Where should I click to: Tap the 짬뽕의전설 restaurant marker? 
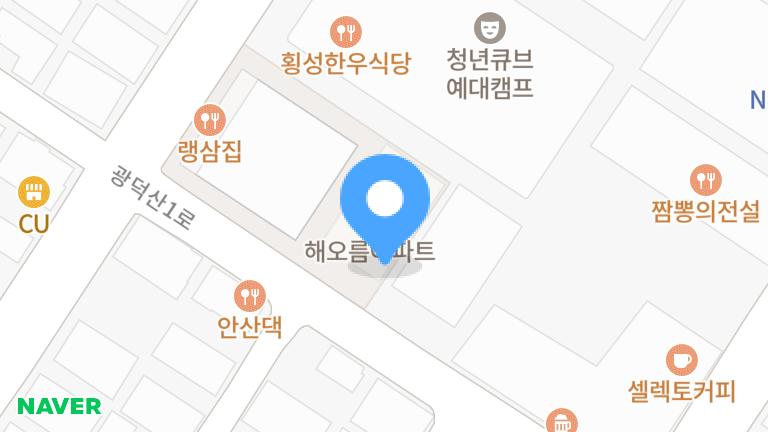tap(706, 180)
